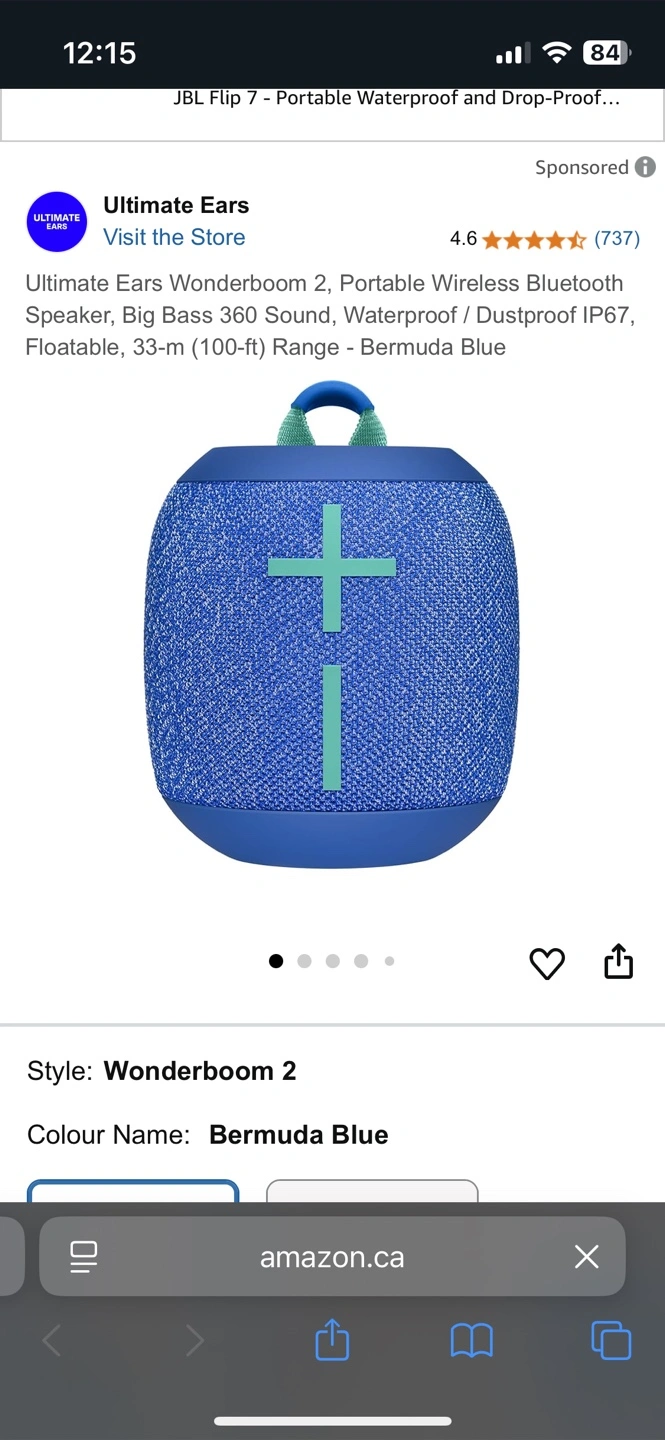
Task: Open Safari share sheet in toolbar
Action: pyautogui.click(x=332, y=1340)
